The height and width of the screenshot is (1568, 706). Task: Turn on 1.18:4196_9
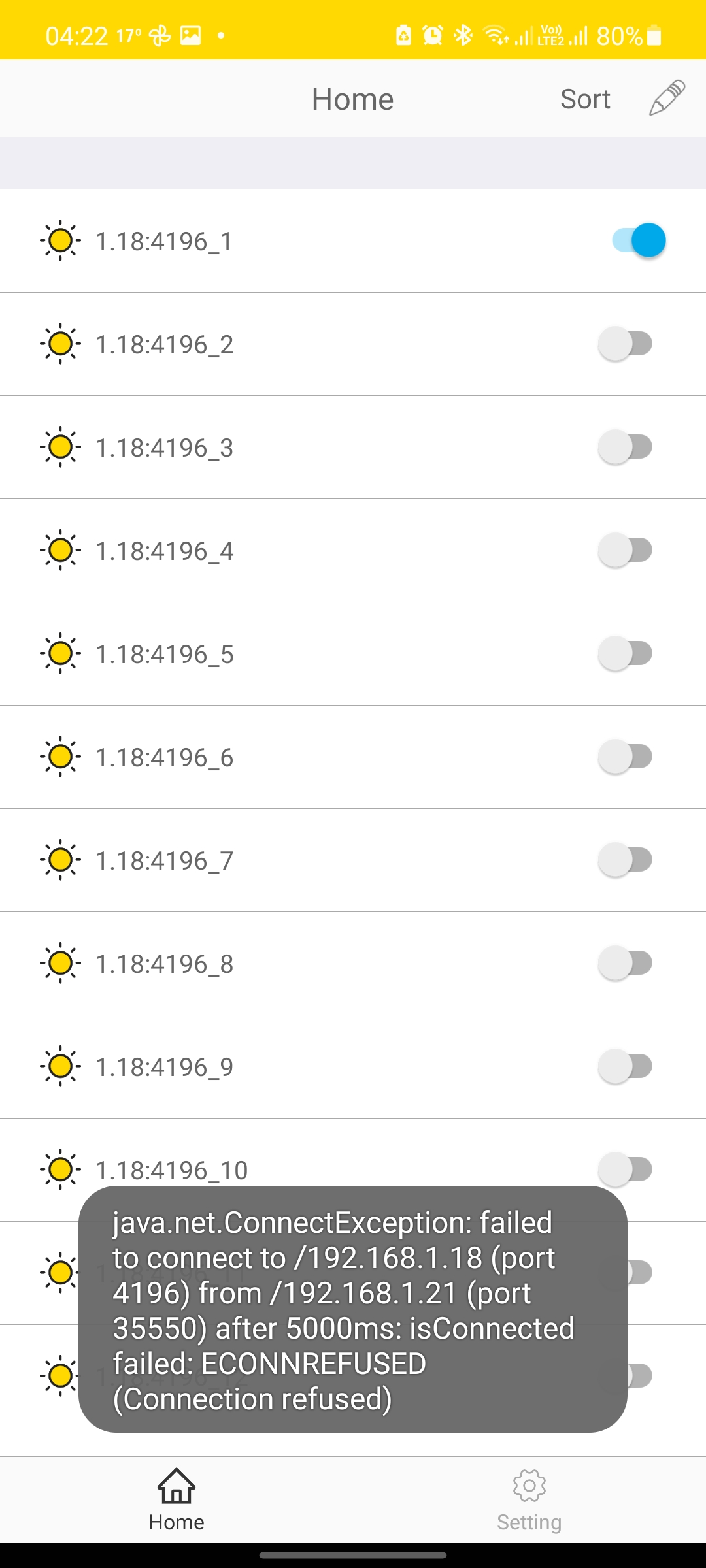click(x=626, y=1066)
